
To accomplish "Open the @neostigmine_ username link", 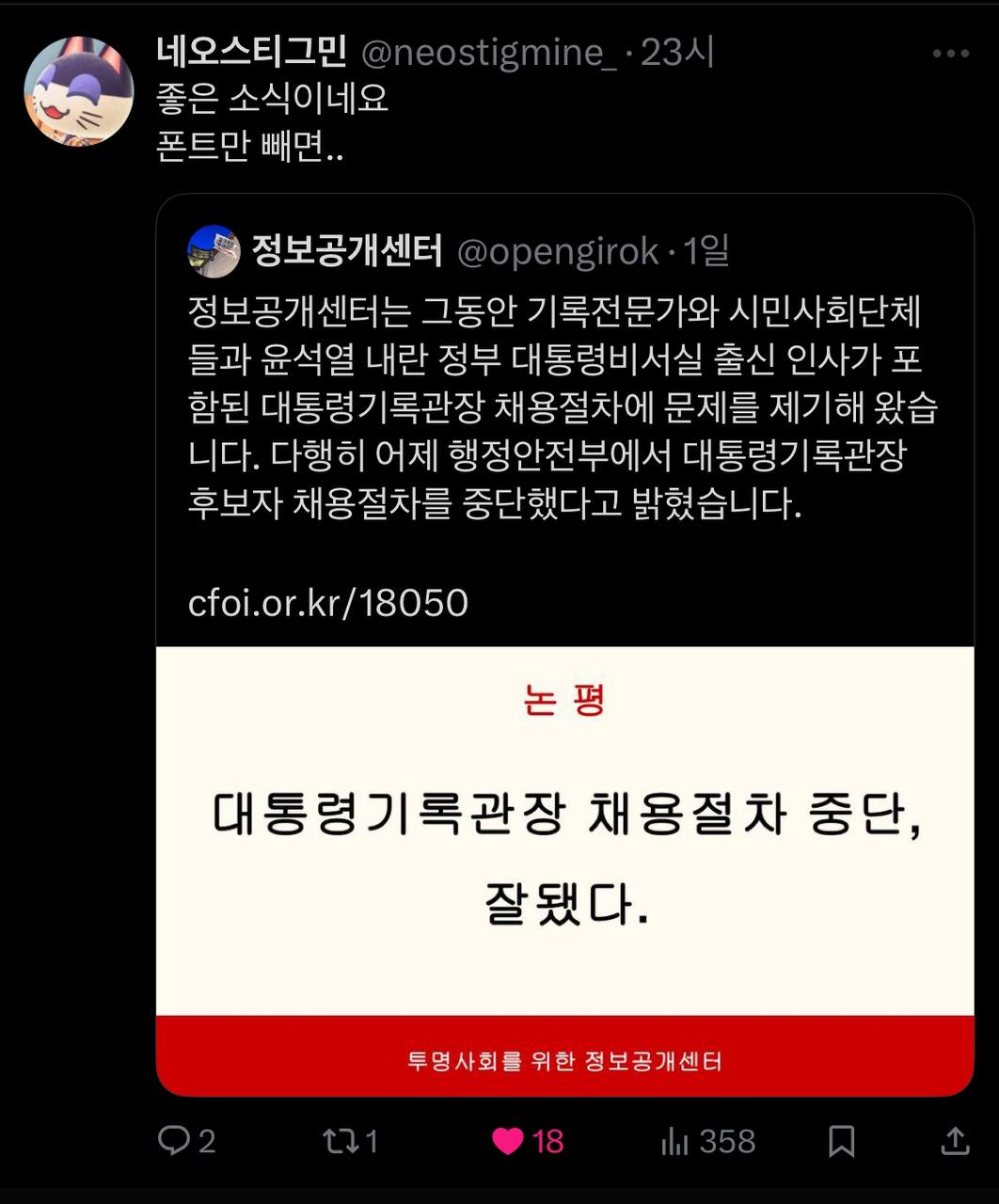I will point(489,54).
